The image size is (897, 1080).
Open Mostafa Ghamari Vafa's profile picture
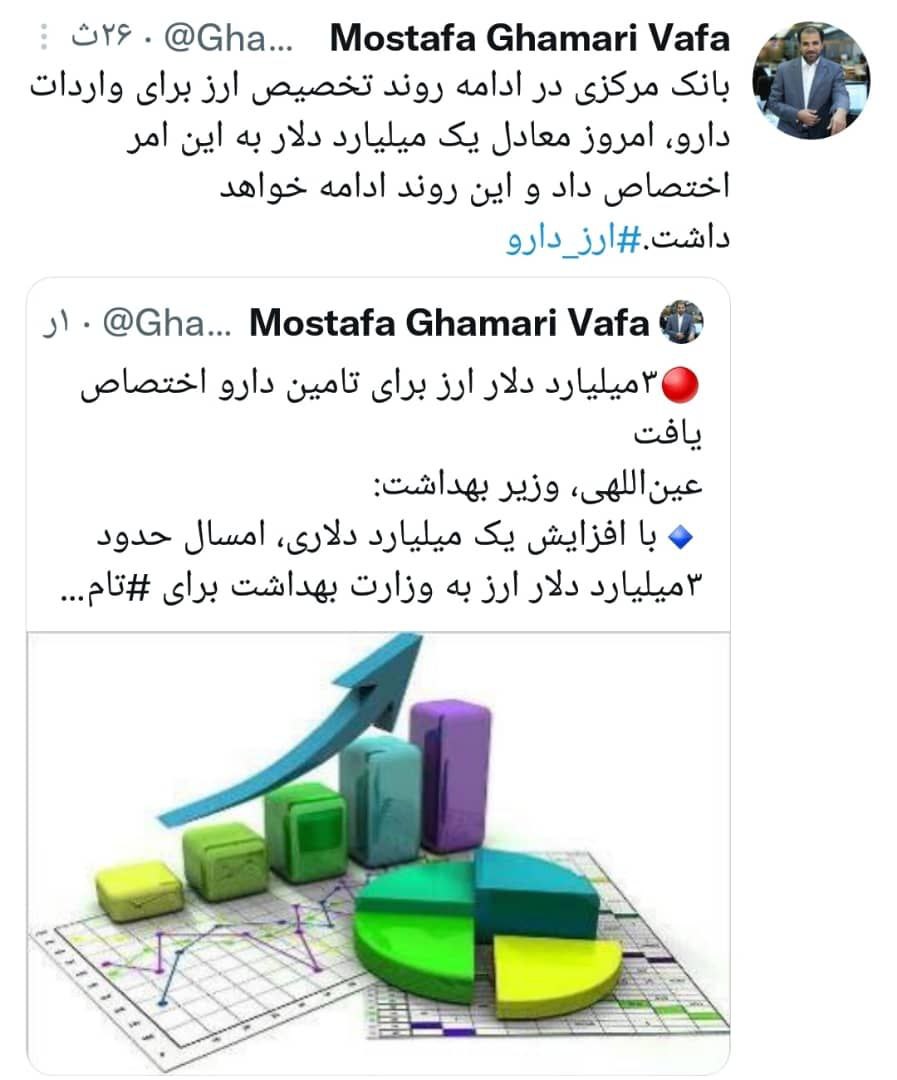click(810, 80)
